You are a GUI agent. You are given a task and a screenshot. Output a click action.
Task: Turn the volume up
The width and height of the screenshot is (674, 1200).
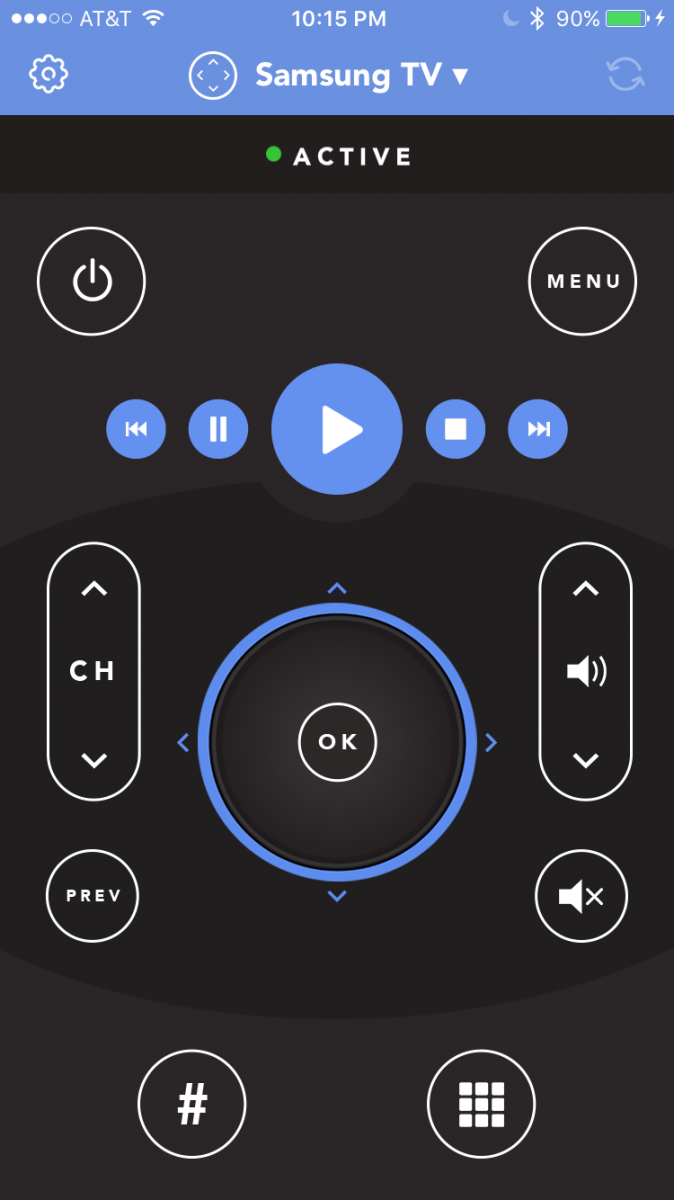pyautogui.click(x=586, y=590)
